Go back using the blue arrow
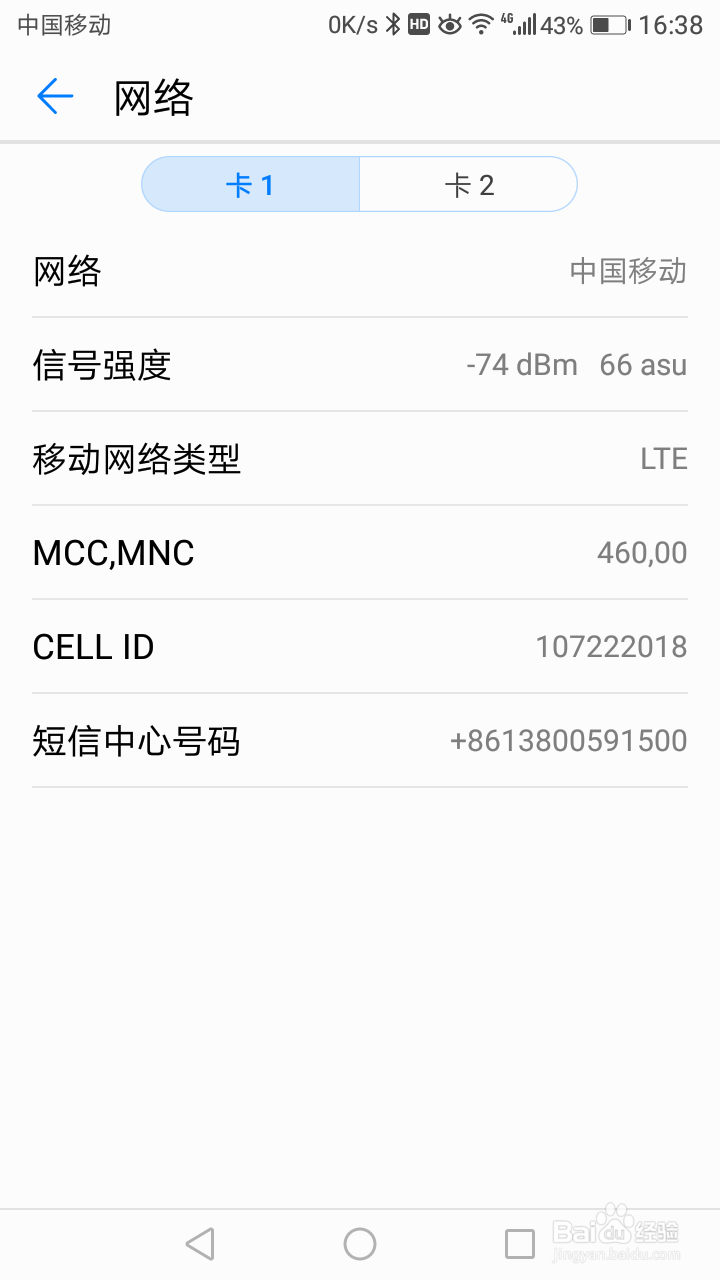The width and height of the screenshot is (720, 1280). coord(55,96)
